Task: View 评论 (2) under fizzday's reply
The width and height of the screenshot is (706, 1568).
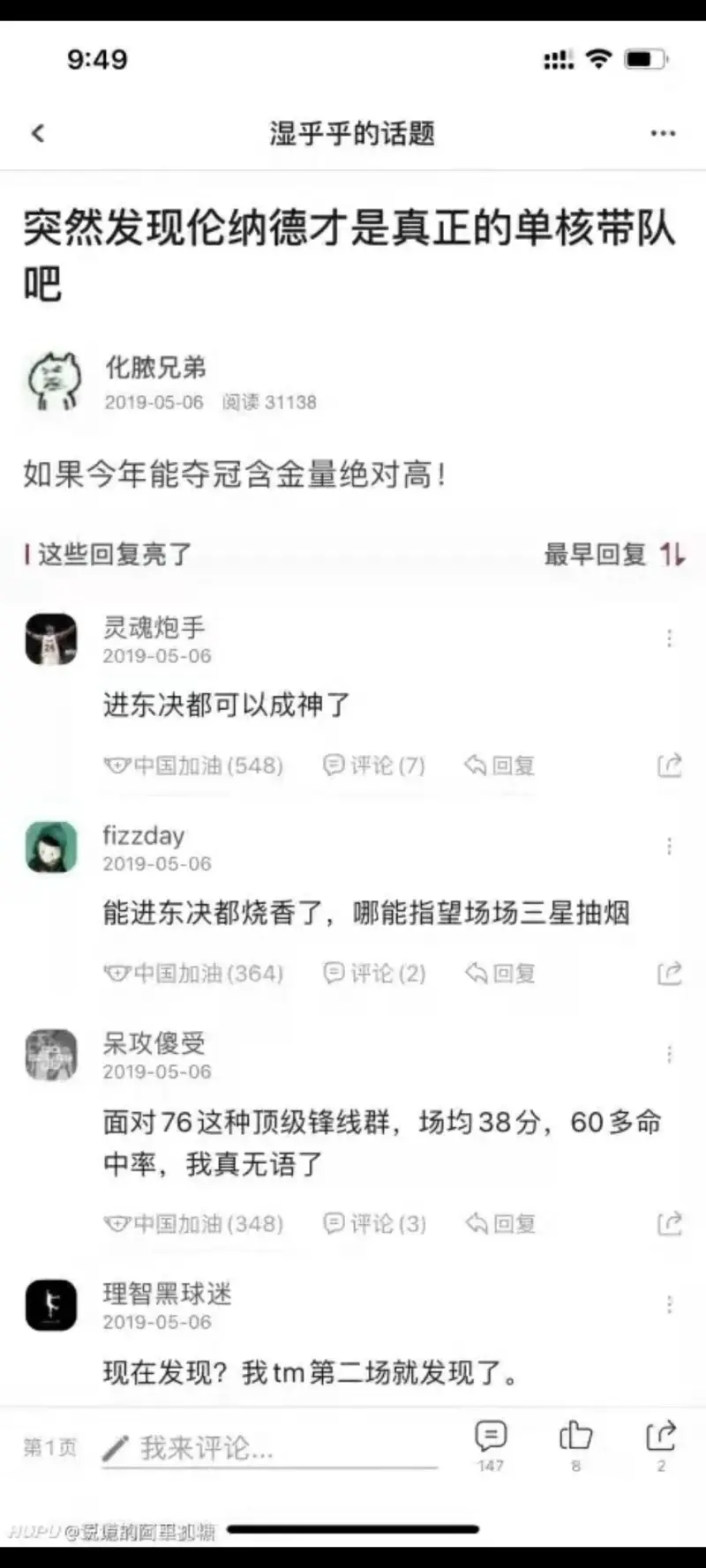Action: [374, 974]
